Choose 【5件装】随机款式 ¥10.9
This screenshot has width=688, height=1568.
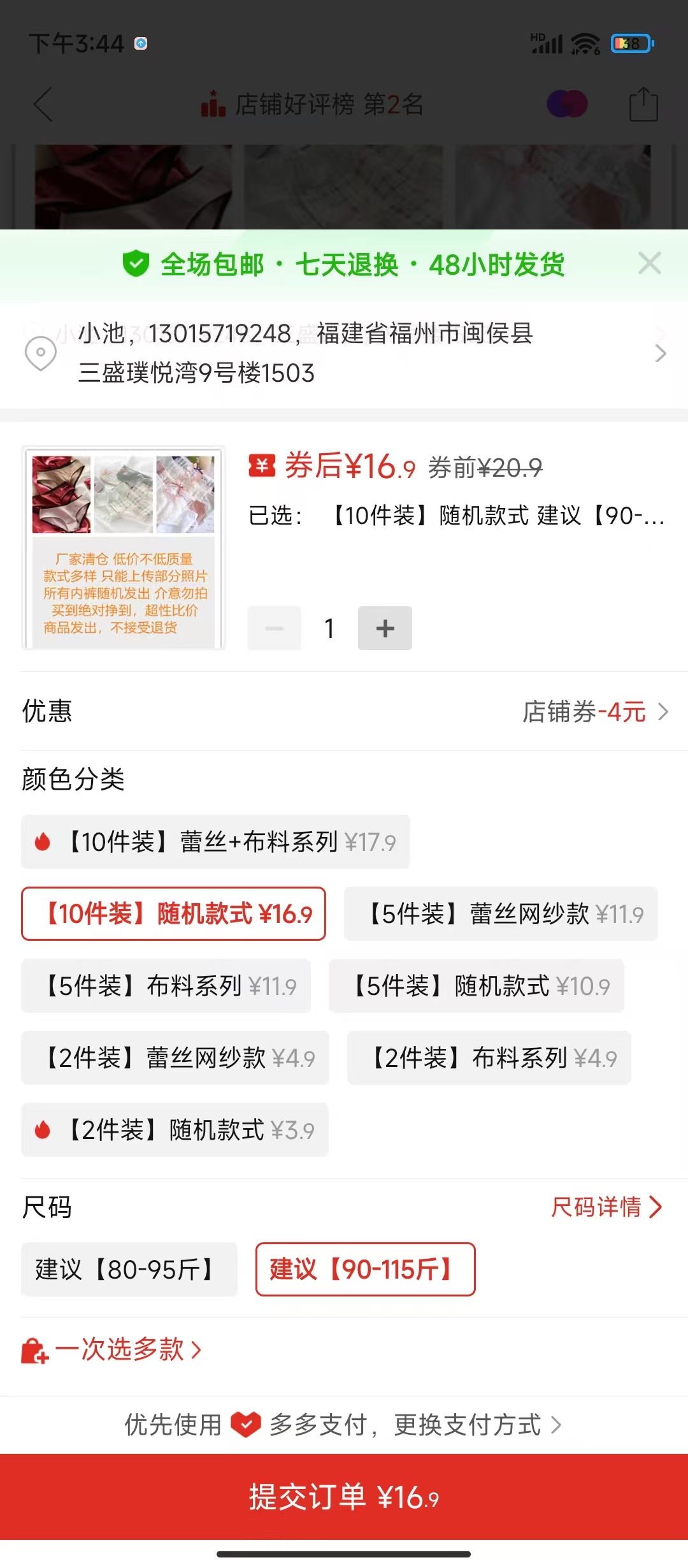476,985
